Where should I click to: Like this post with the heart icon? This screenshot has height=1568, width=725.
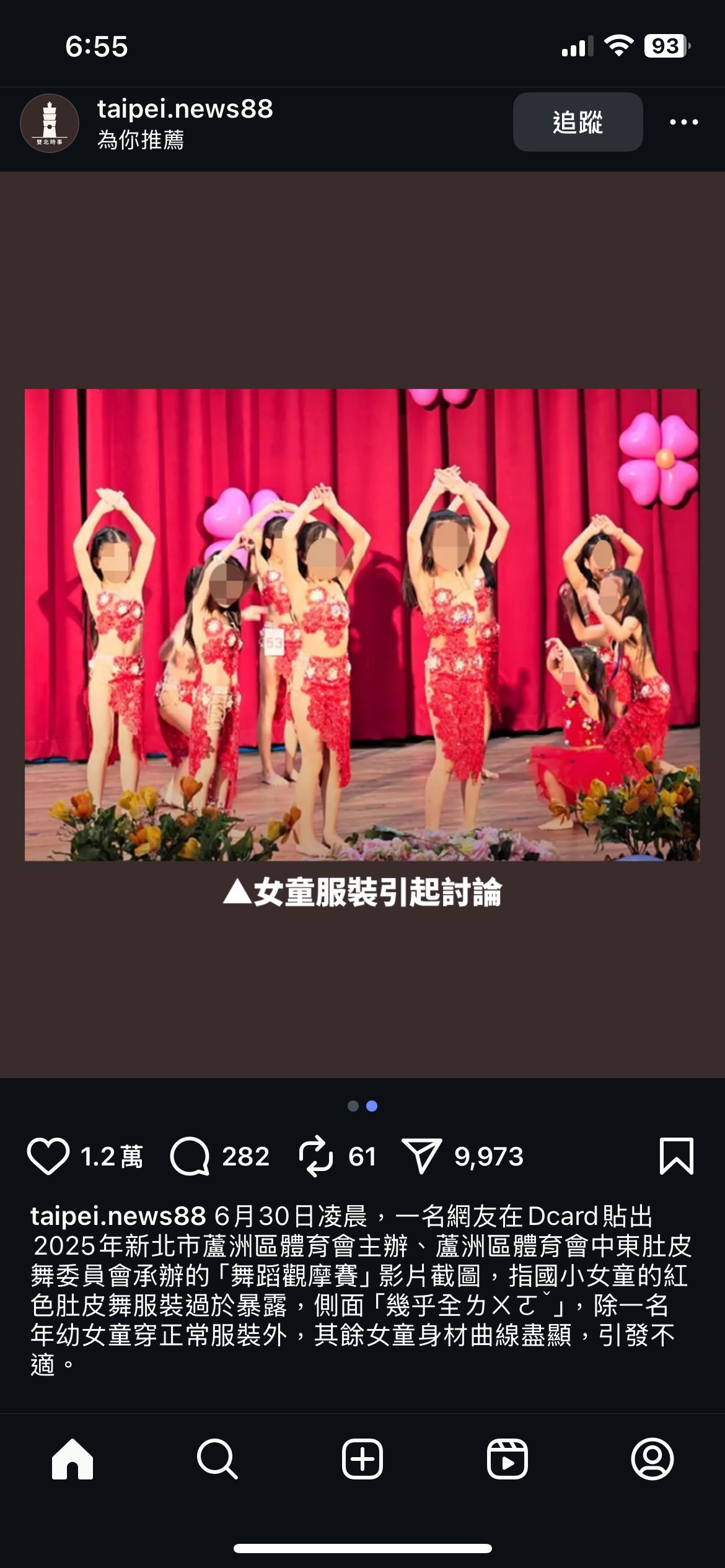tap(48, 1156)
